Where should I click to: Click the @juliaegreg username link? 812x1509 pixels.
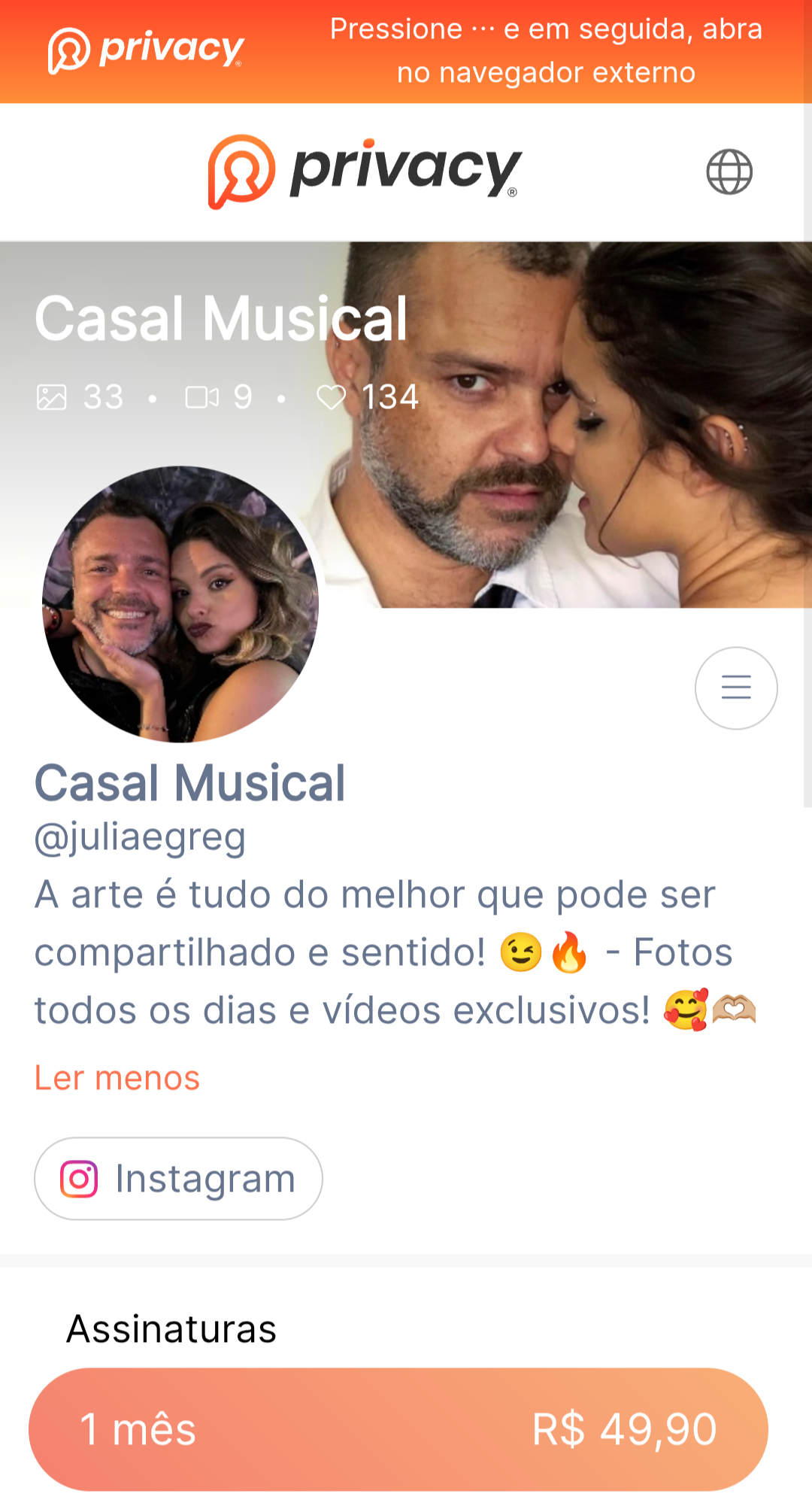click(x=139, y=836)
